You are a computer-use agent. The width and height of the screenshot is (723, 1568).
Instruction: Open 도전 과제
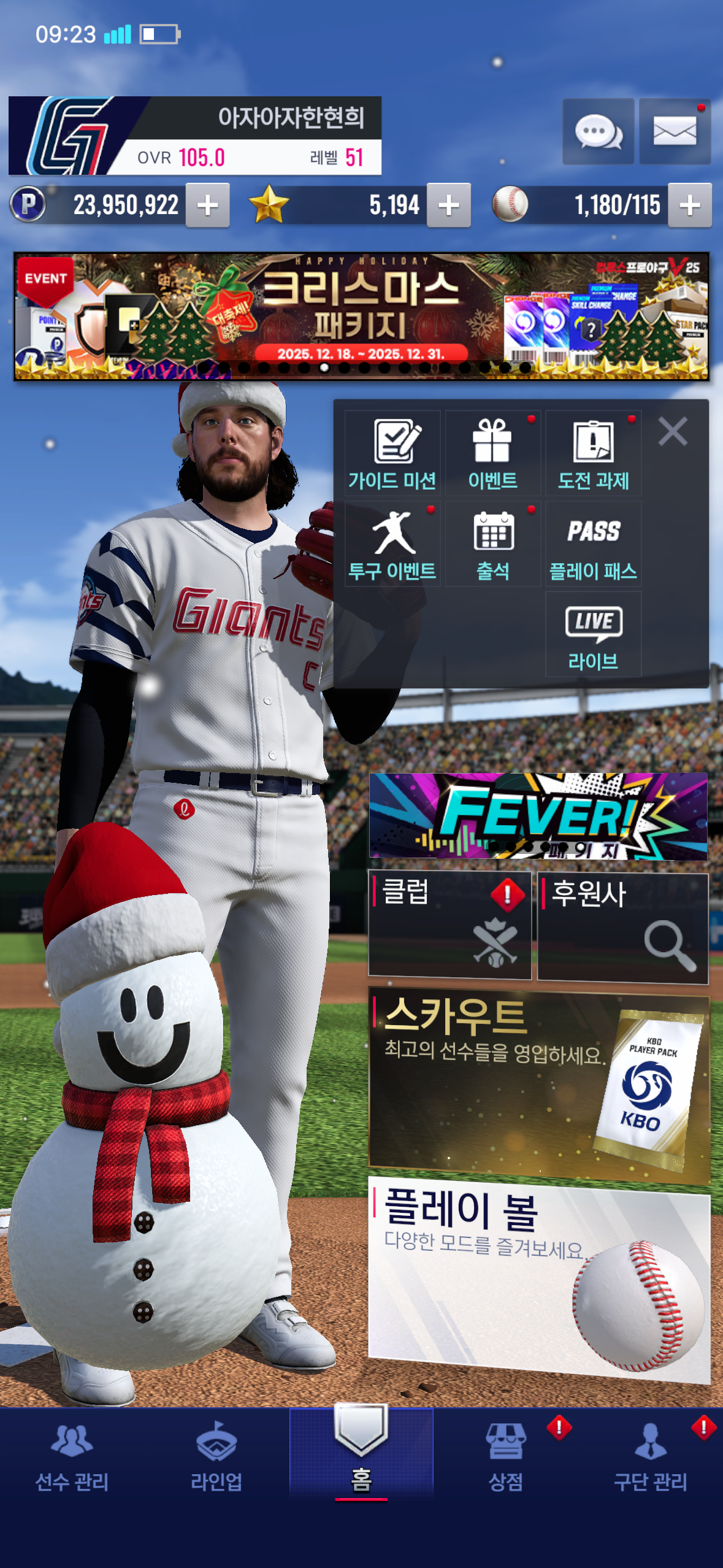point(594,453)
